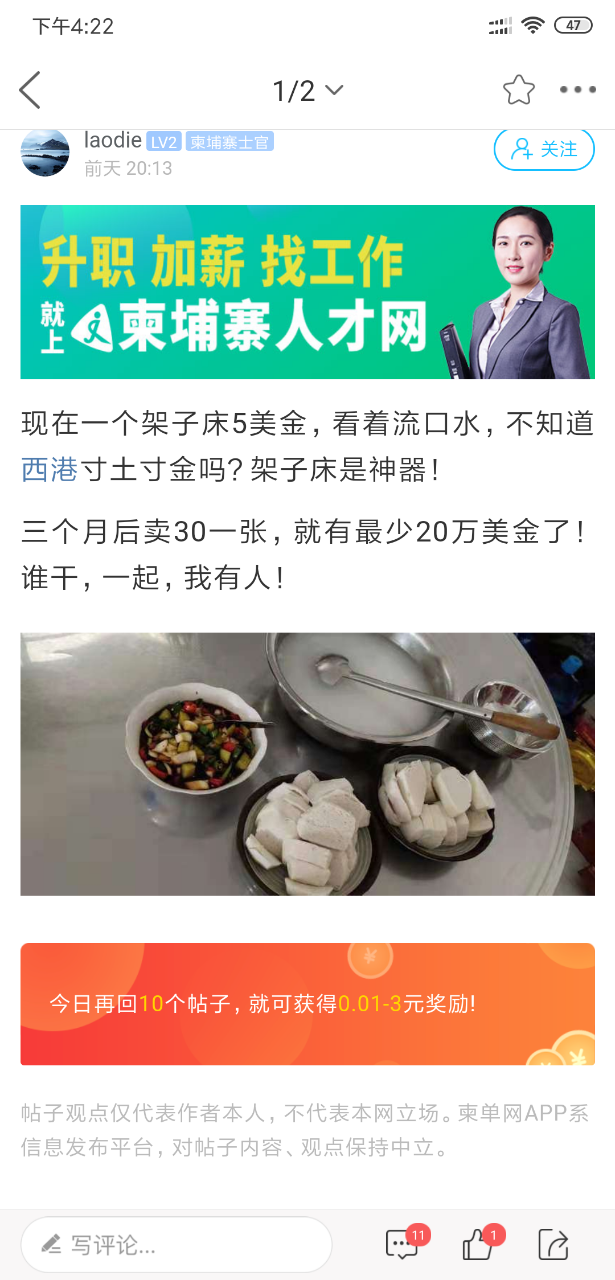The height and width of the screenshot is (1280, 615).
Task: Open the 西港 link in the post
Action: pos(49,469)
